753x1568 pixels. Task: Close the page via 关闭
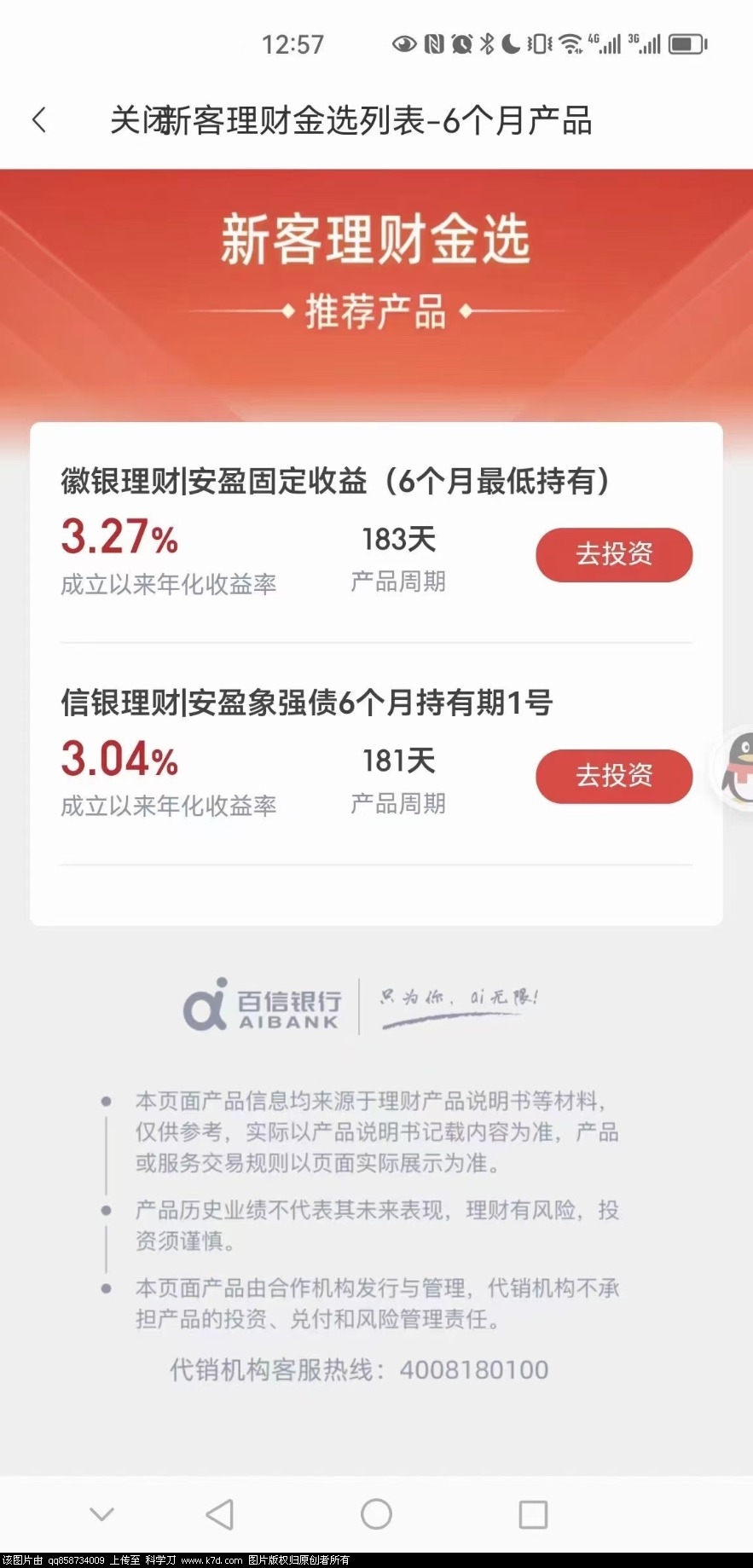[x=135, y=121]
